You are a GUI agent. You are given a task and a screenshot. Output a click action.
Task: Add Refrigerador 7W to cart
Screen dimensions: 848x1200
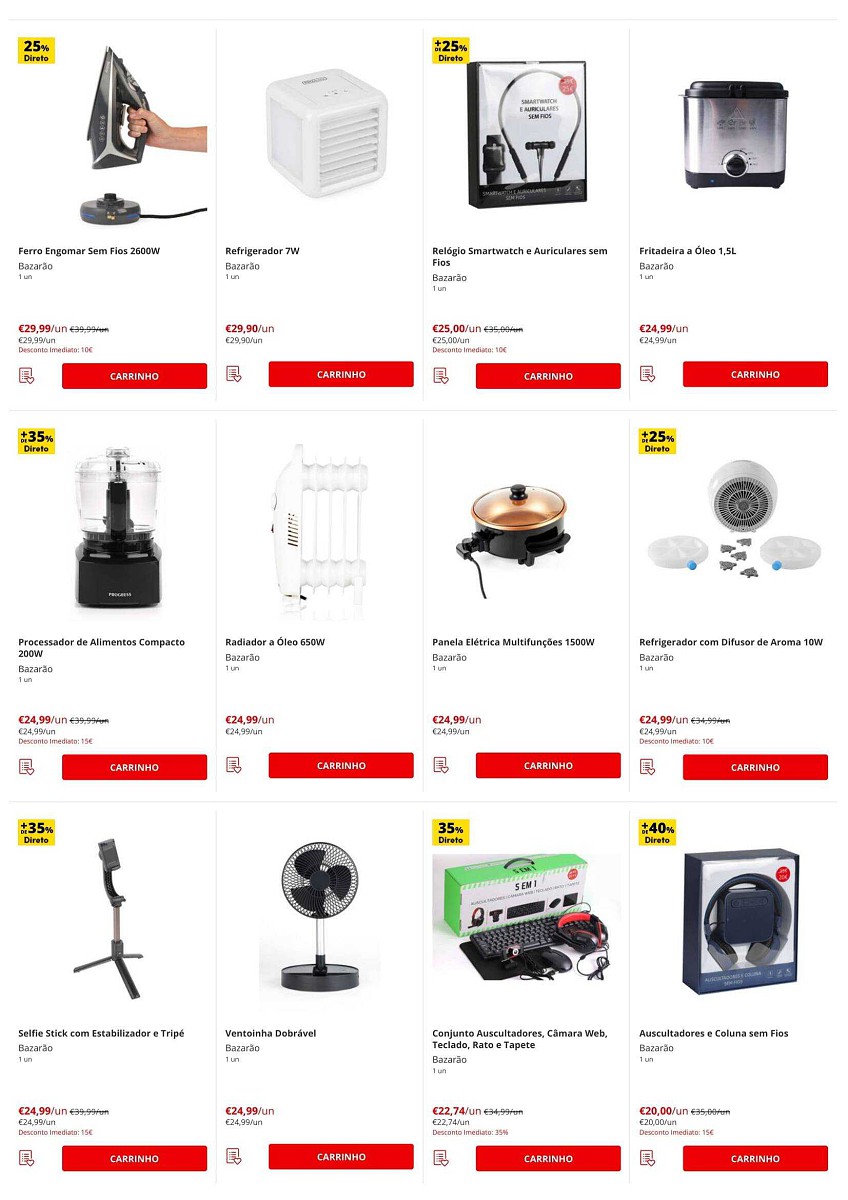pyautogui.click(x=341, y=374)
